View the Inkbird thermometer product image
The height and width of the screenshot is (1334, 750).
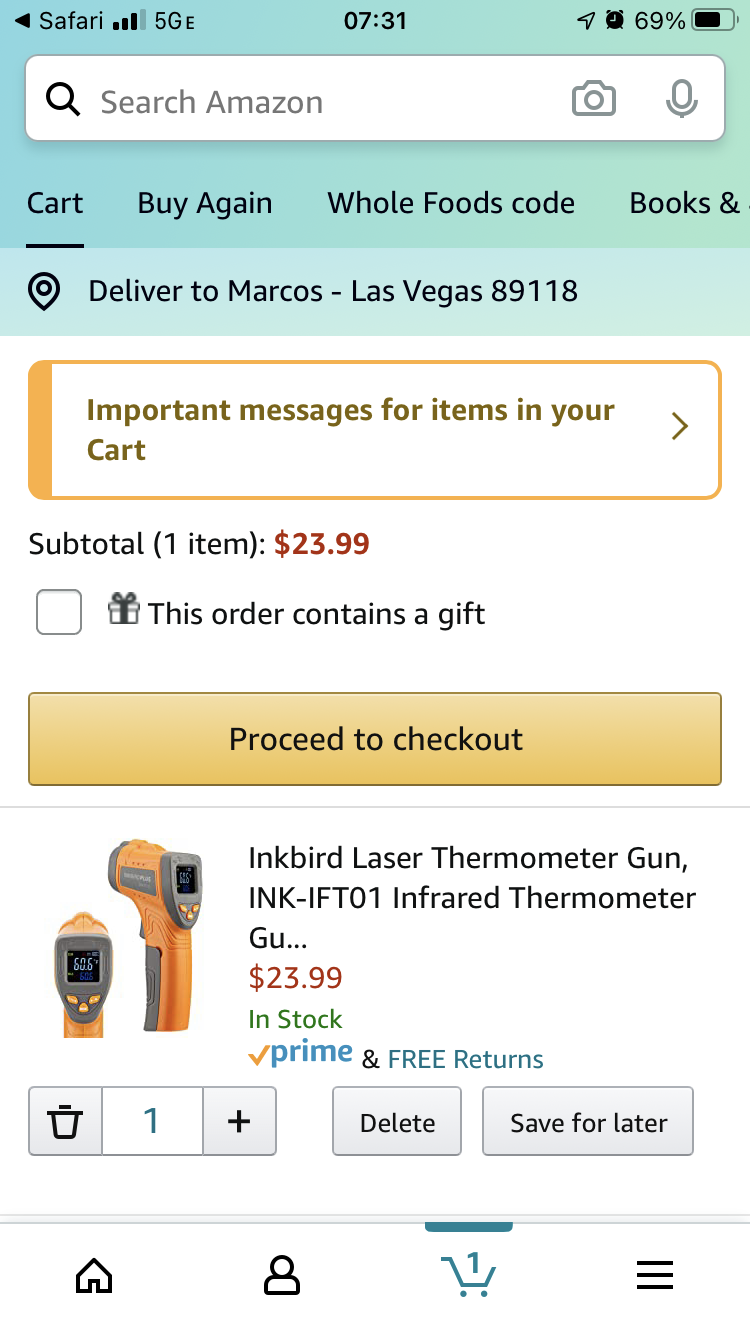pos(129,939)
